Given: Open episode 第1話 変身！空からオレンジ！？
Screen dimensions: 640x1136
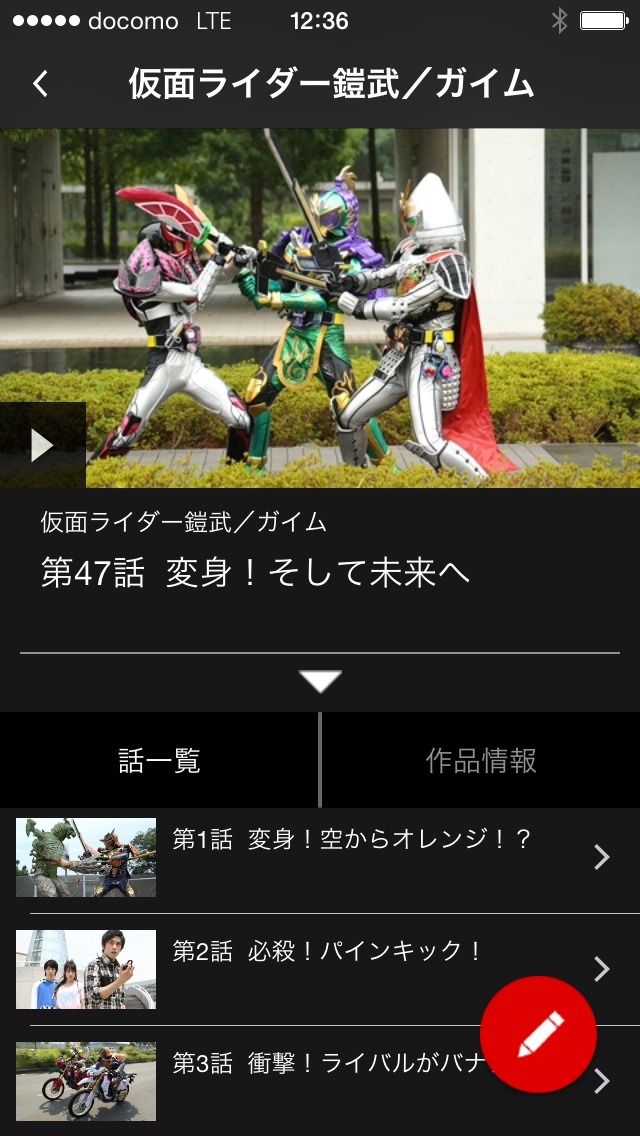Looking at the screenshot, I should [320, 857].
